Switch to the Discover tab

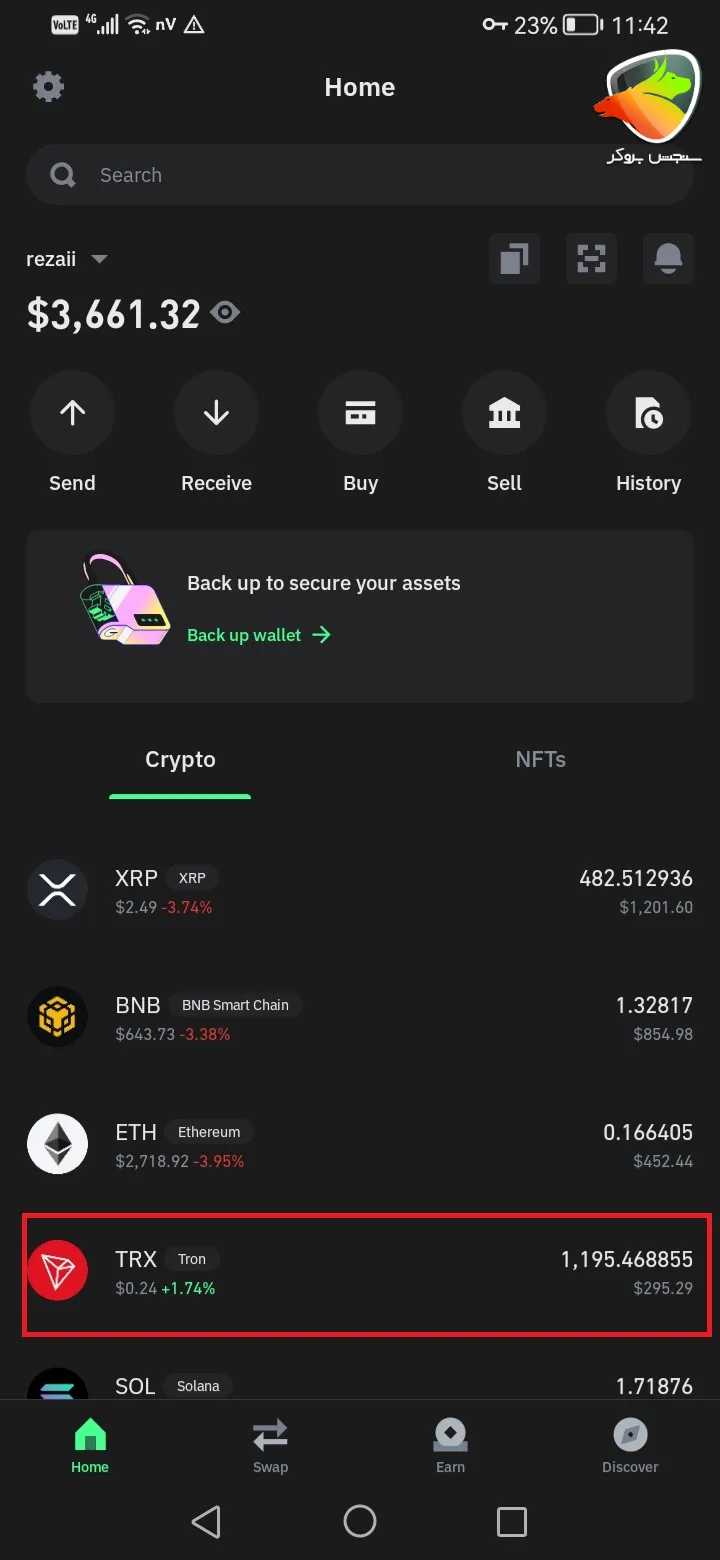coord(630,1446)
